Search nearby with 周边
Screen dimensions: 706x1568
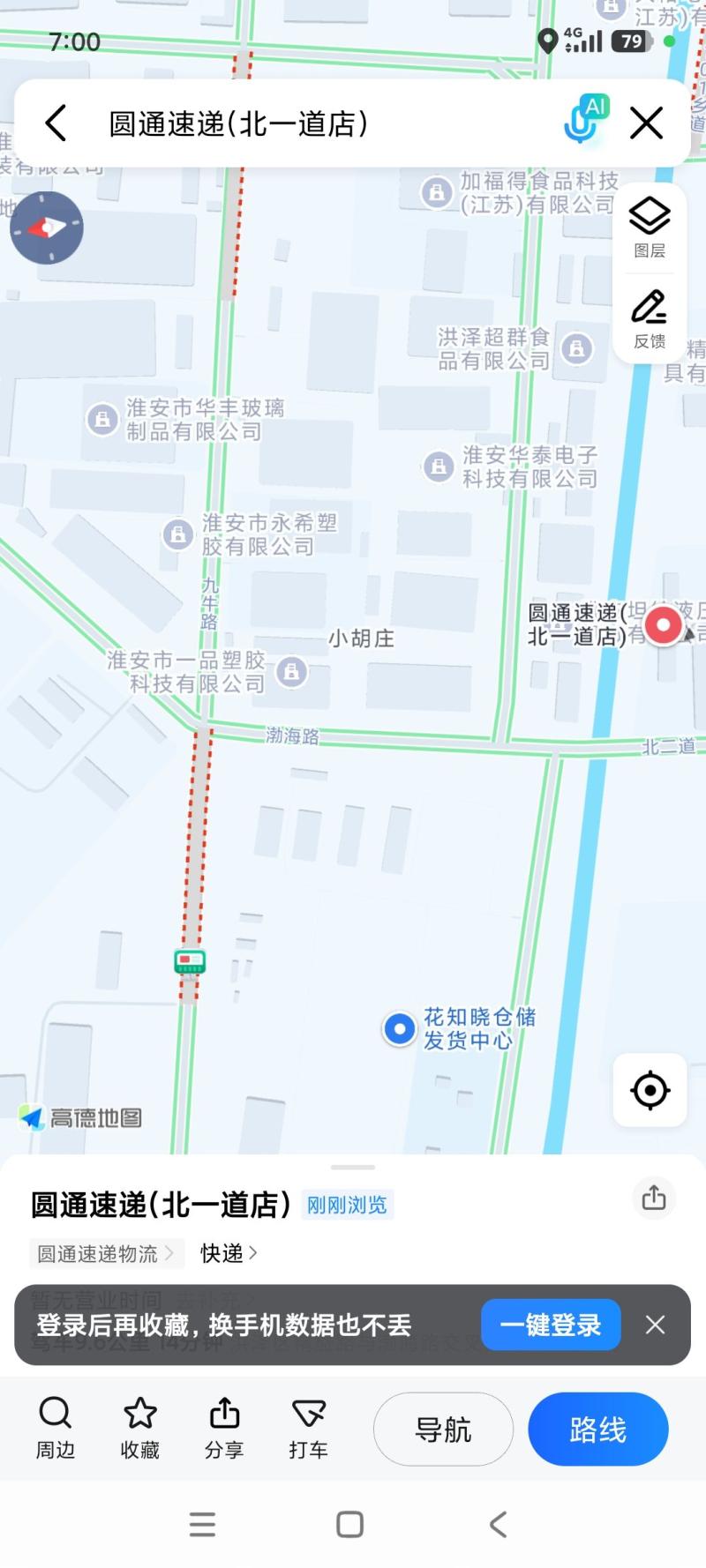56,1428
